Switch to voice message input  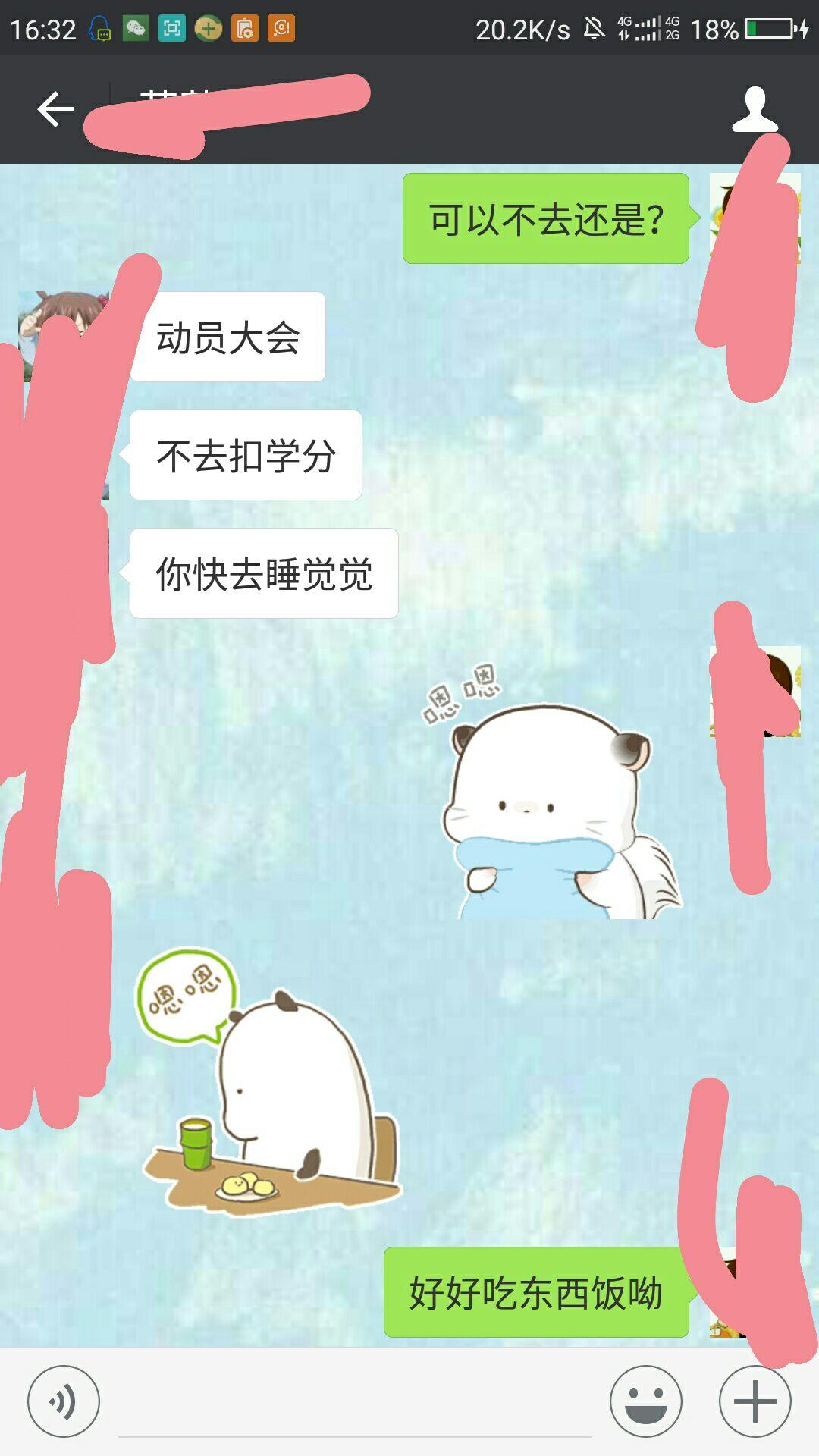click(x=64, y=1401)
